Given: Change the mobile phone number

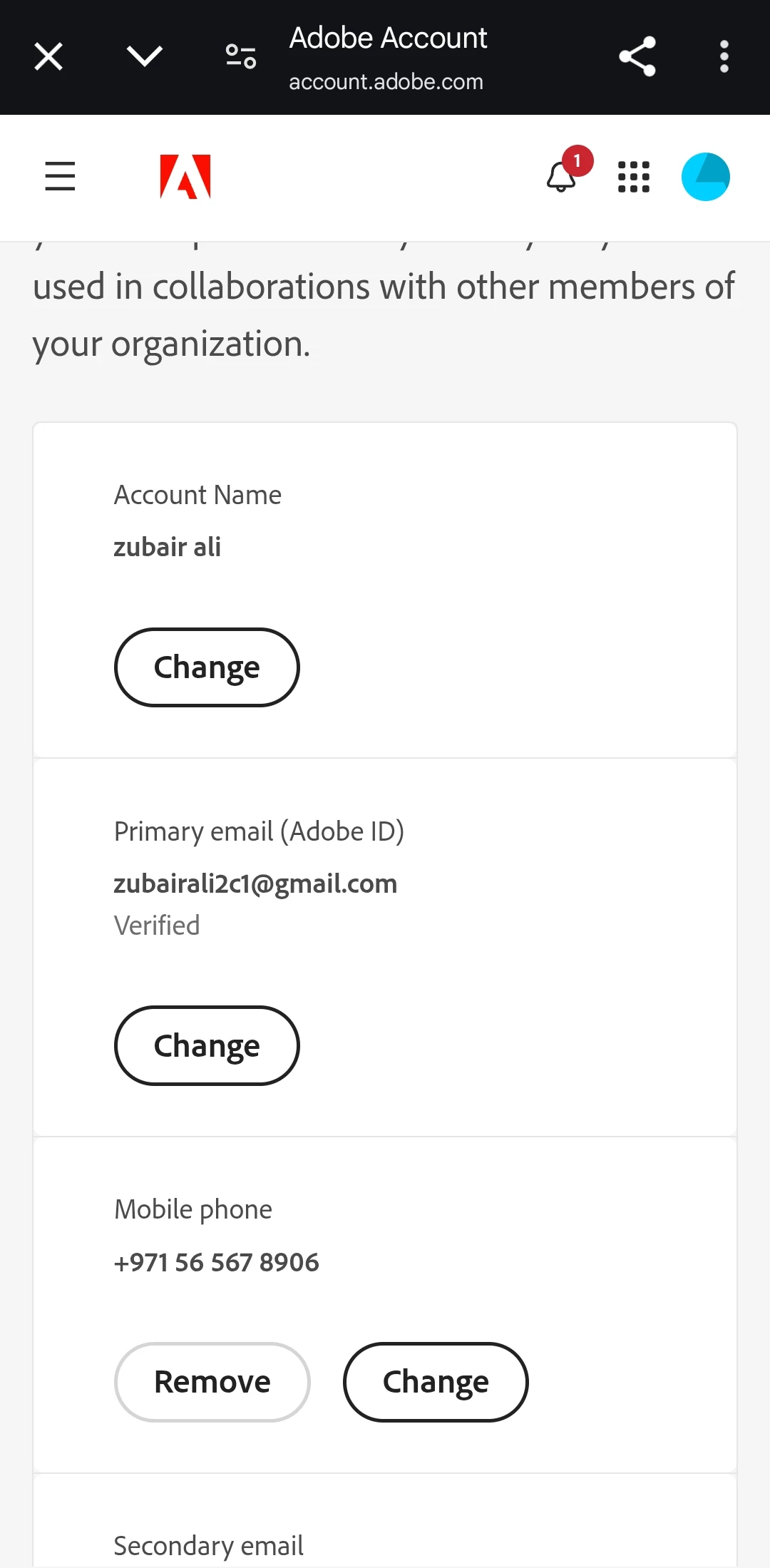Looking at the screenshot, I should [436, 1382].
